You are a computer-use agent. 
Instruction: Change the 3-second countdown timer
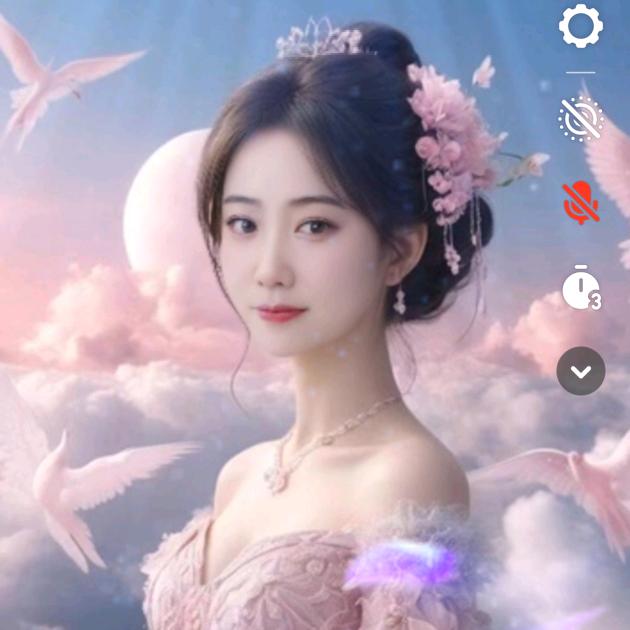pos(581,287)
